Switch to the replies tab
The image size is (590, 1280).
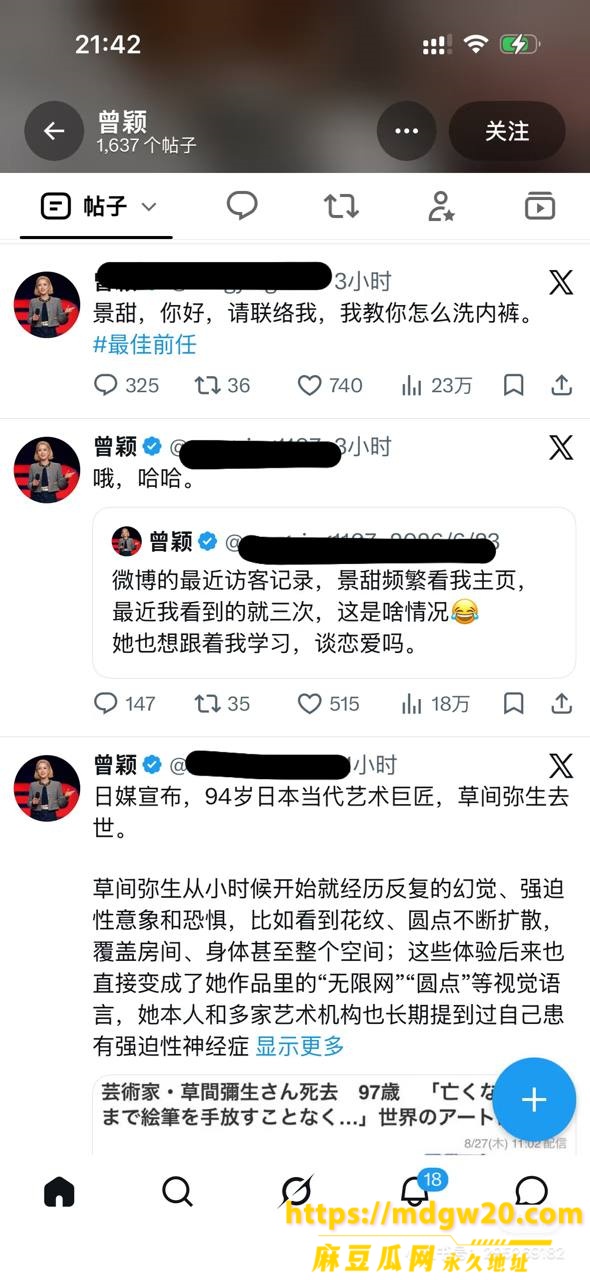[x=242, y=206]
